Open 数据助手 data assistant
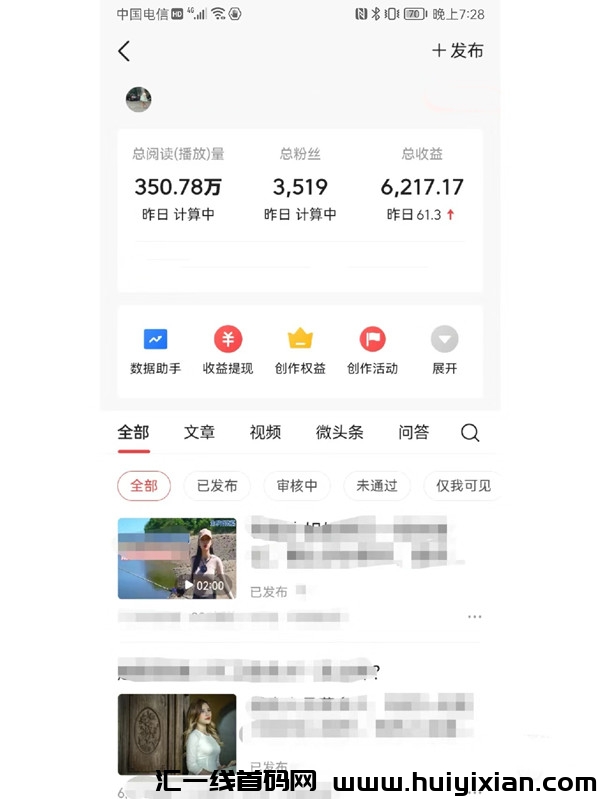This screenshot has width=600, height=799. pyautogui.click(x=155, y=350)
